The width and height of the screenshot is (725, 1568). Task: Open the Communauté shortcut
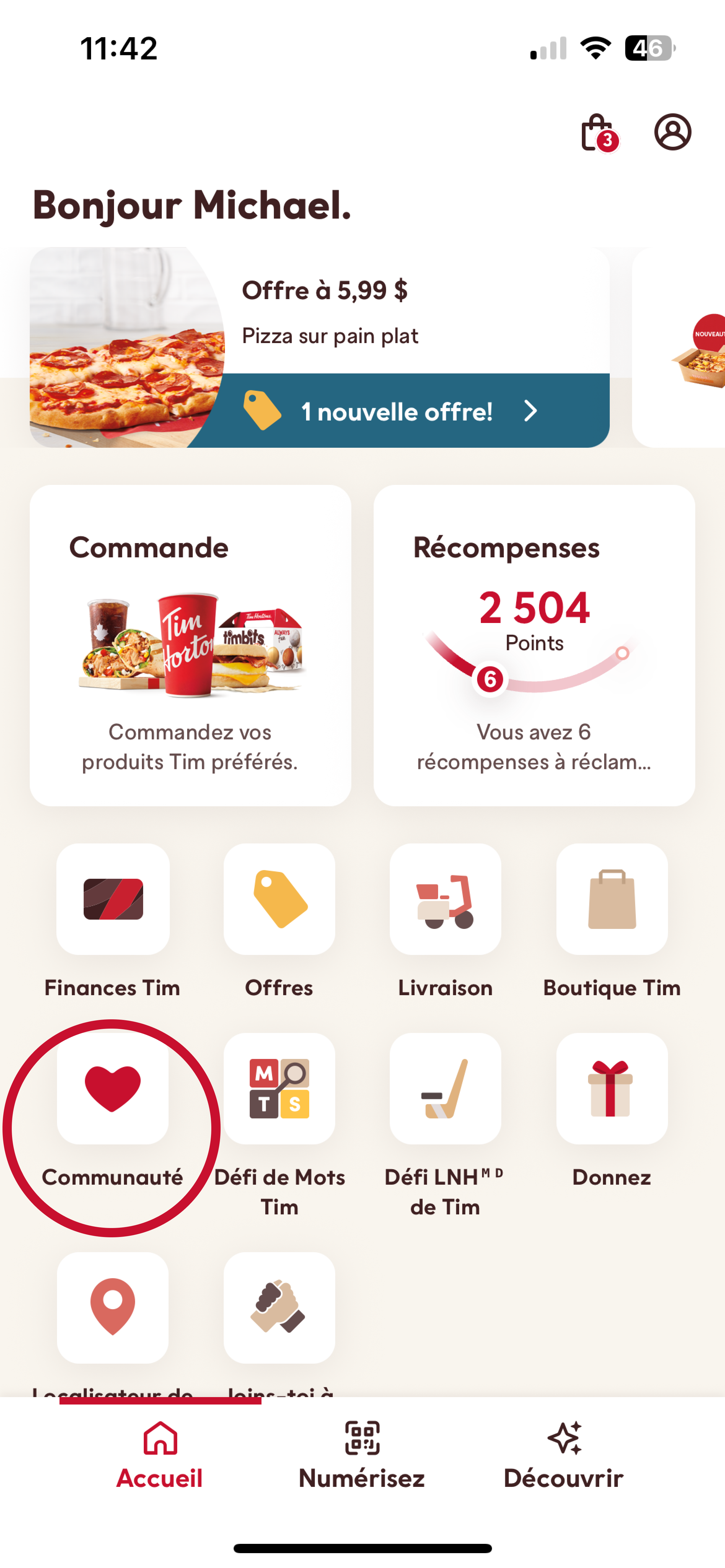coord(113,1088)
